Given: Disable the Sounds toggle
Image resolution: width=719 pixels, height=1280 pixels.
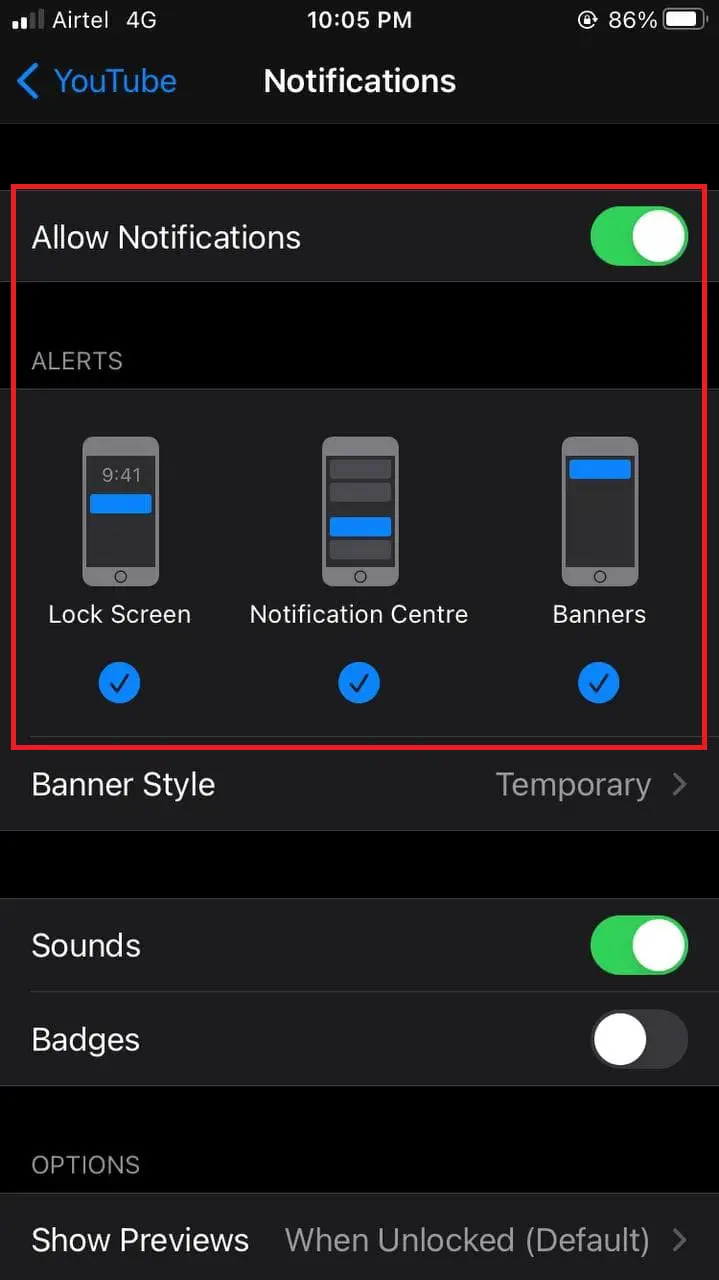Looking at the screenshot, I should click(639, 945).
